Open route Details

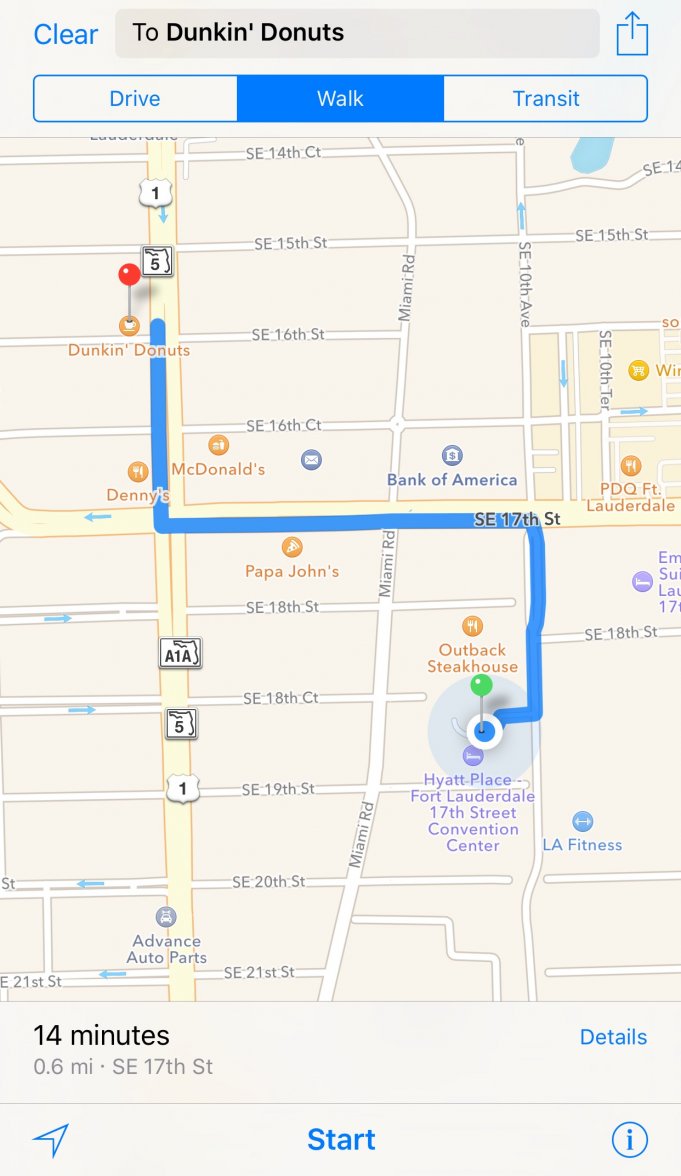(613, 1037)
